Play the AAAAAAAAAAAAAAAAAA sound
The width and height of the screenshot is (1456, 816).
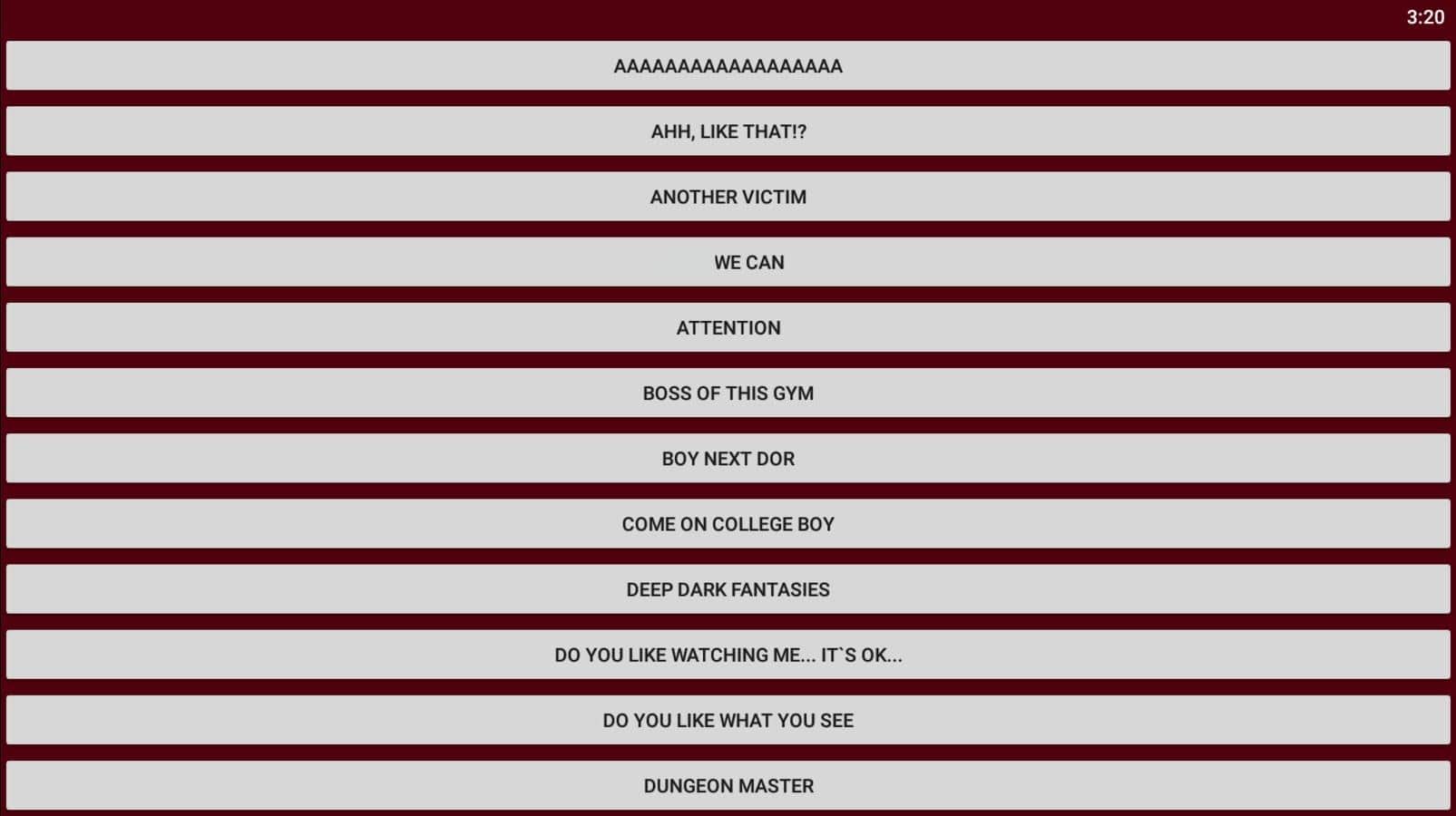click(x=728, y=66)
